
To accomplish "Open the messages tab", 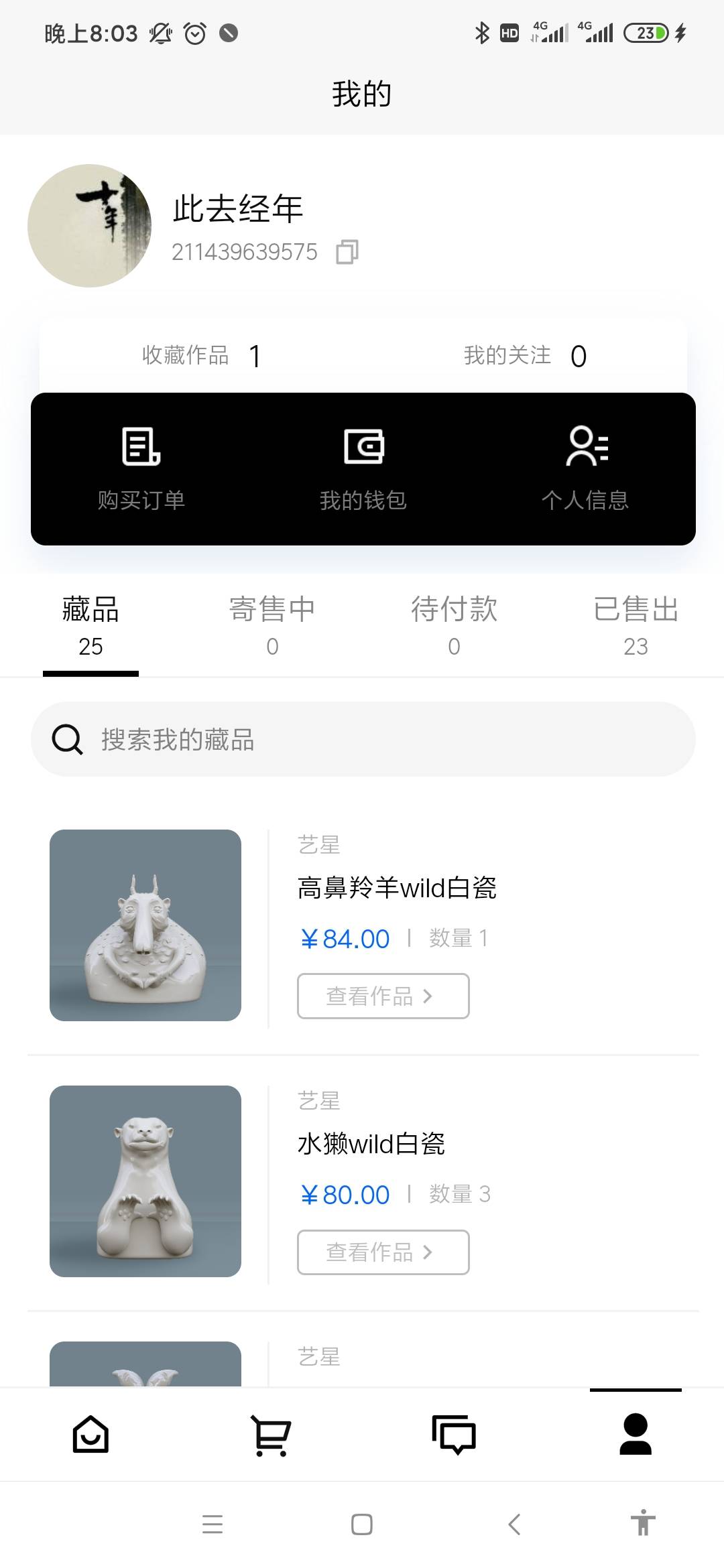I will click(x=454, y=1435).
